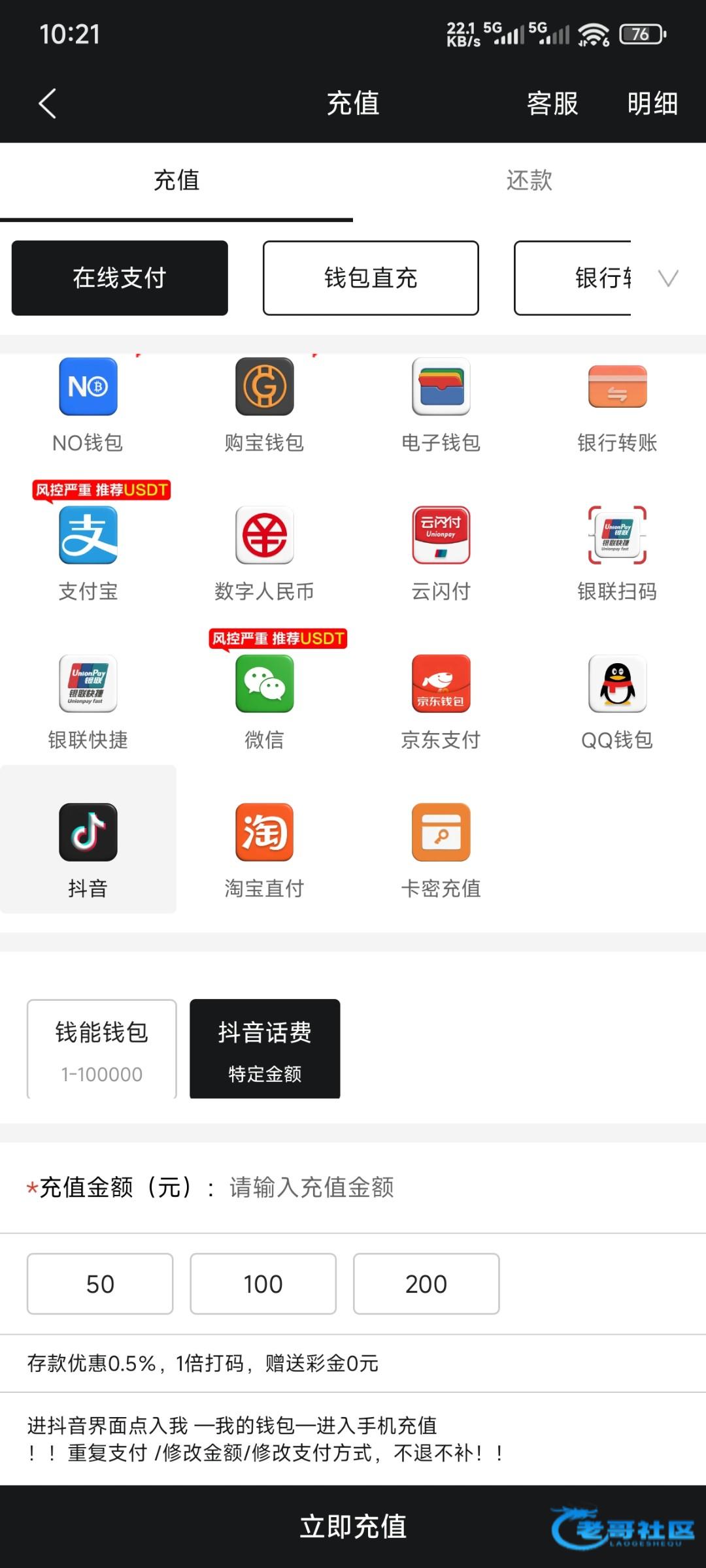Viewport: 706px width, 1568px height.
Task: Open 明细 transaction details
Action: pyautogui.click(x=652, y=103)
